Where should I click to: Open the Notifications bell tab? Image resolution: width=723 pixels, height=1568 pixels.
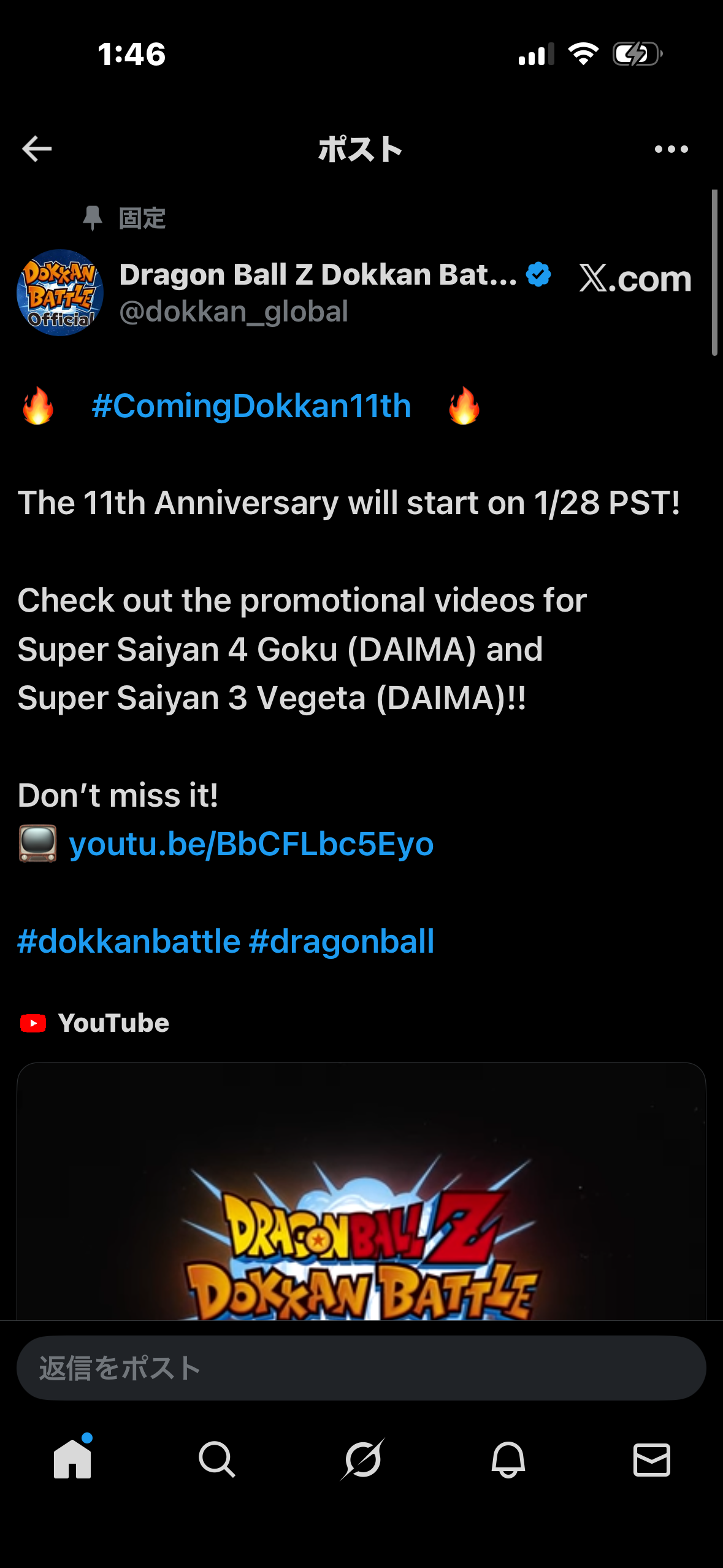508,1459
